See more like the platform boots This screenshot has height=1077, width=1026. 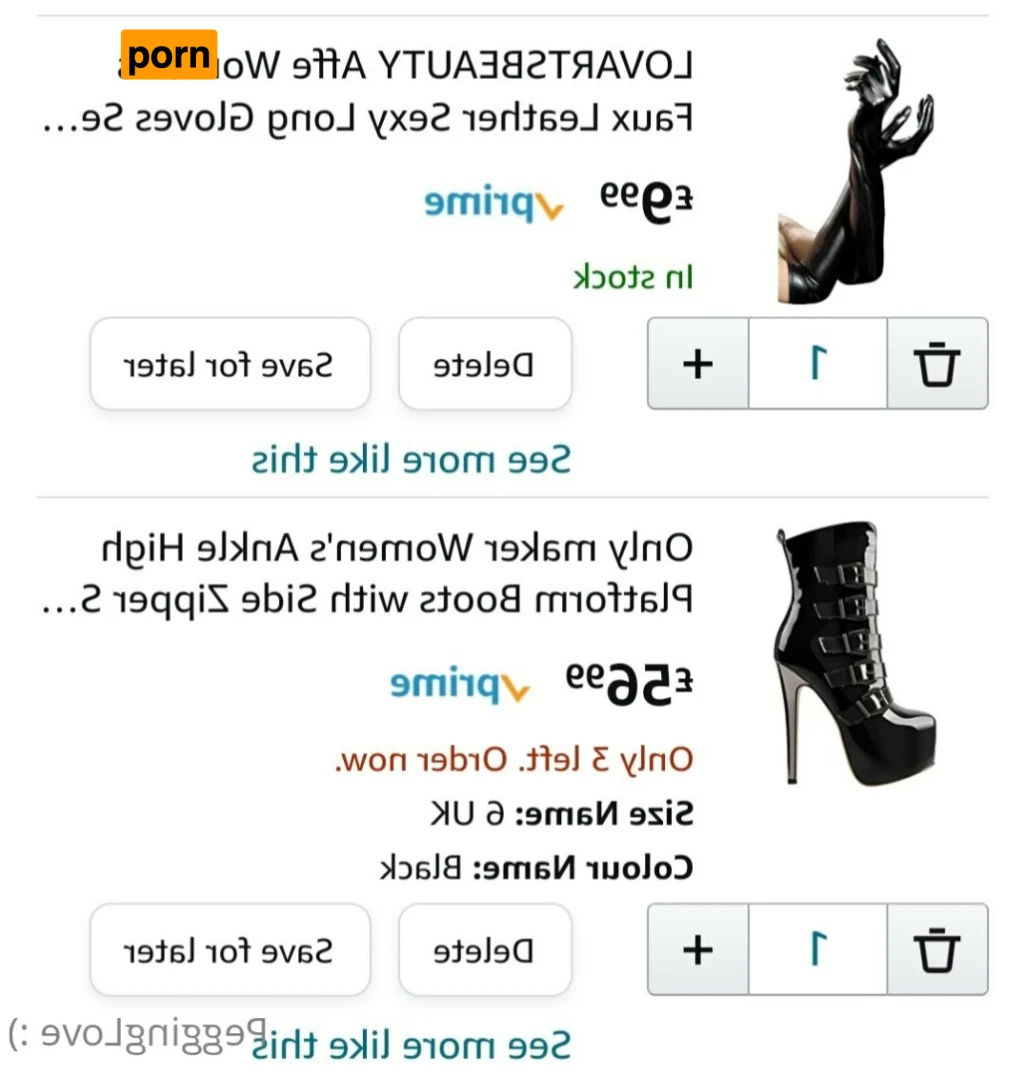click(411, 1045)
